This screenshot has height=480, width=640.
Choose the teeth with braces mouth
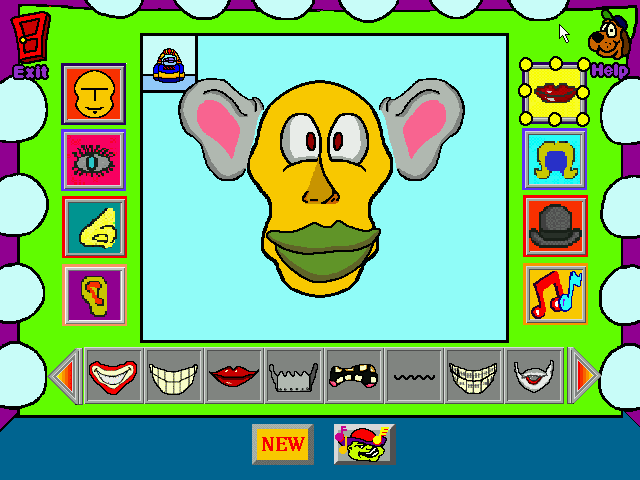tap(474, 376)
